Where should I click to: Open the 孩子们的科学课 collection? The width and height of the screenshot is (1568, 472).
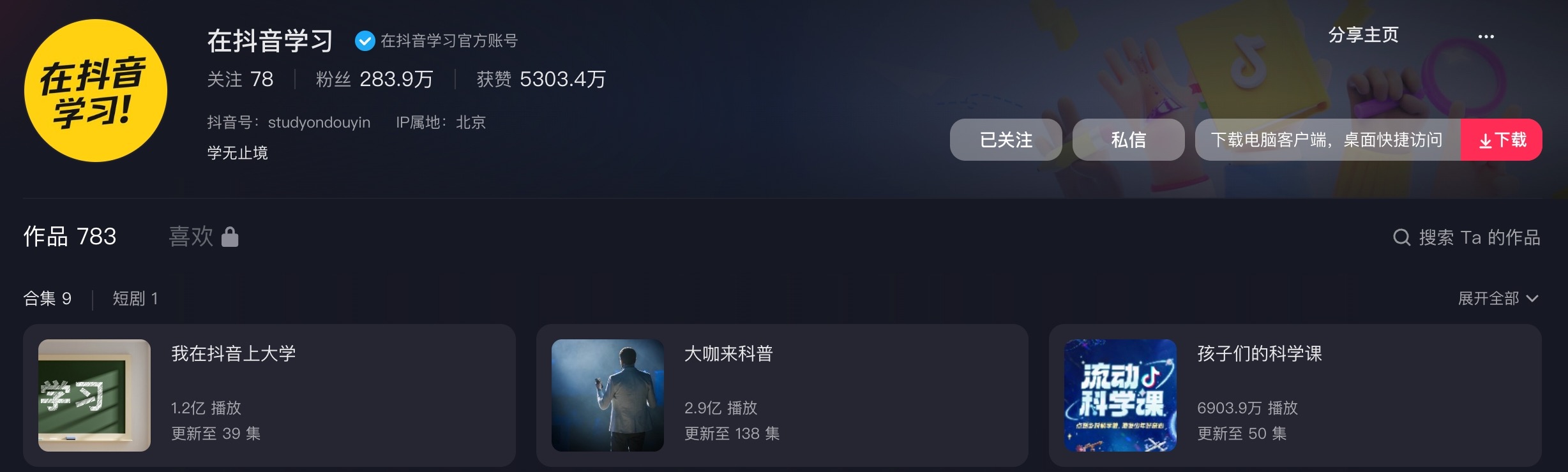tap(1295, 395)
